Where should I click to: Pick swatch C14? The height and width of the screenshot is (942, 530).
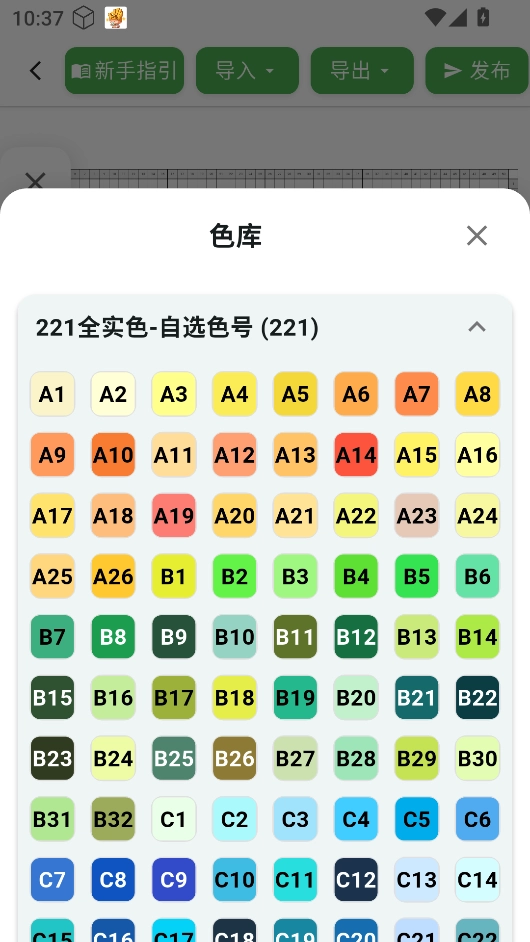478,880
